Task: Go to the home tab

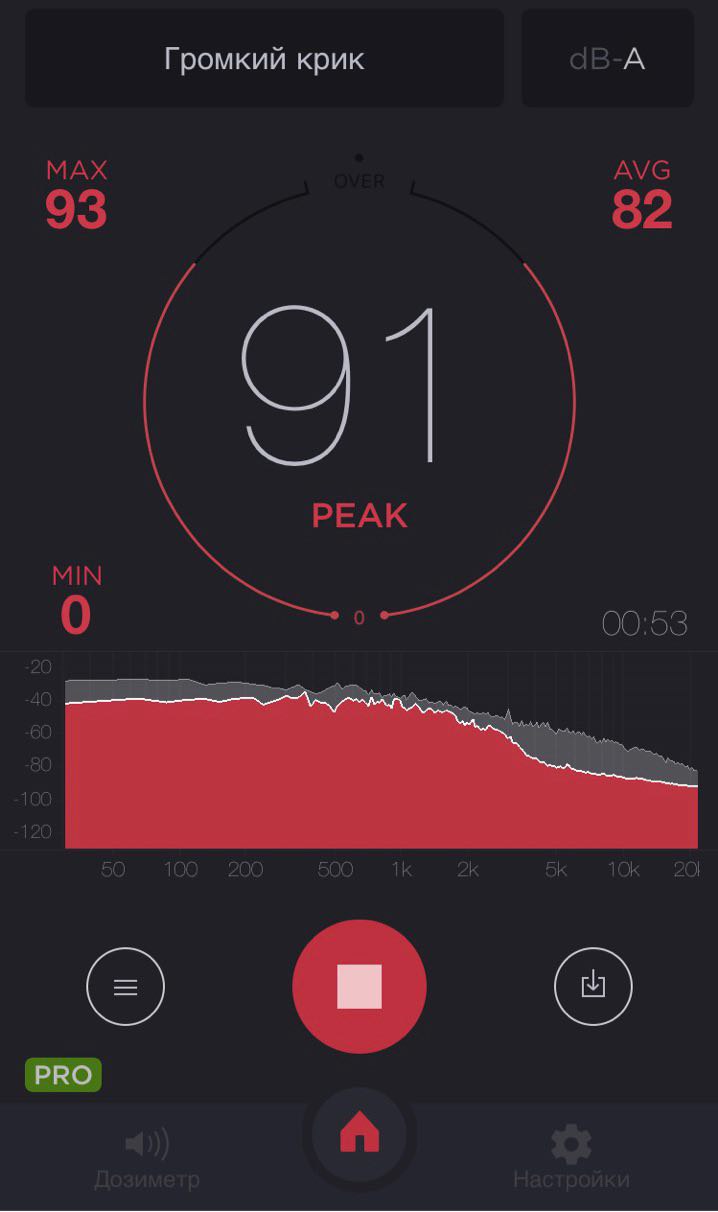Action: [x=359, y=1134]
